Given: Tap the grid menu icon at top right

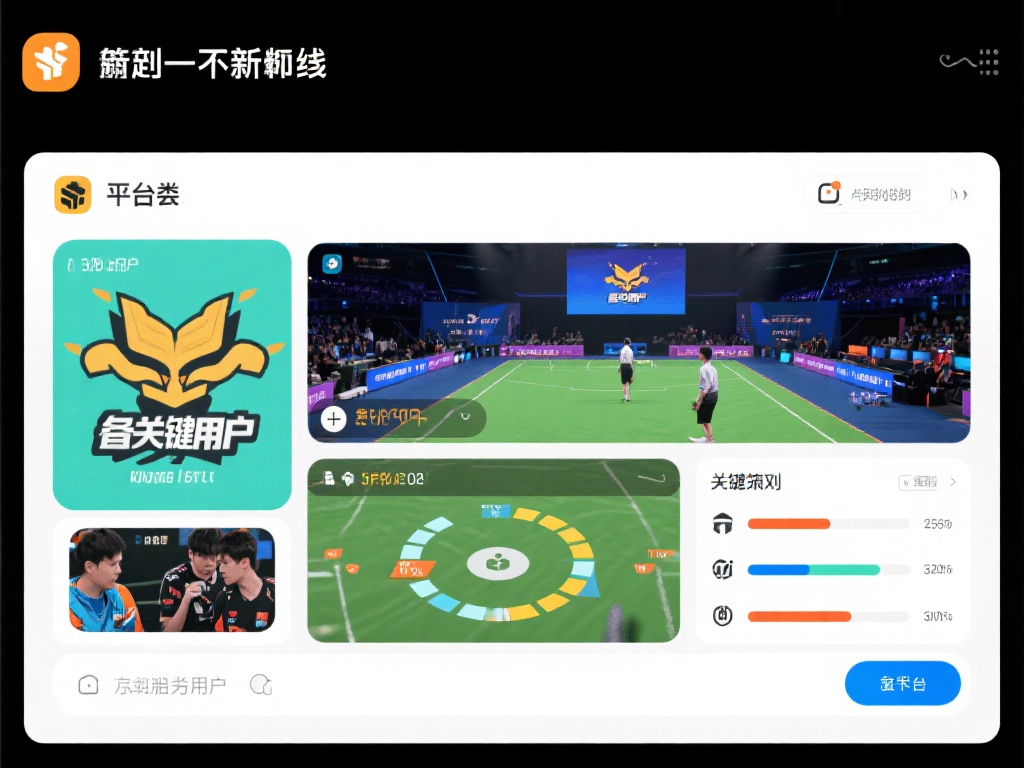Looking at the screenshot, I should [x=988, y=61].
